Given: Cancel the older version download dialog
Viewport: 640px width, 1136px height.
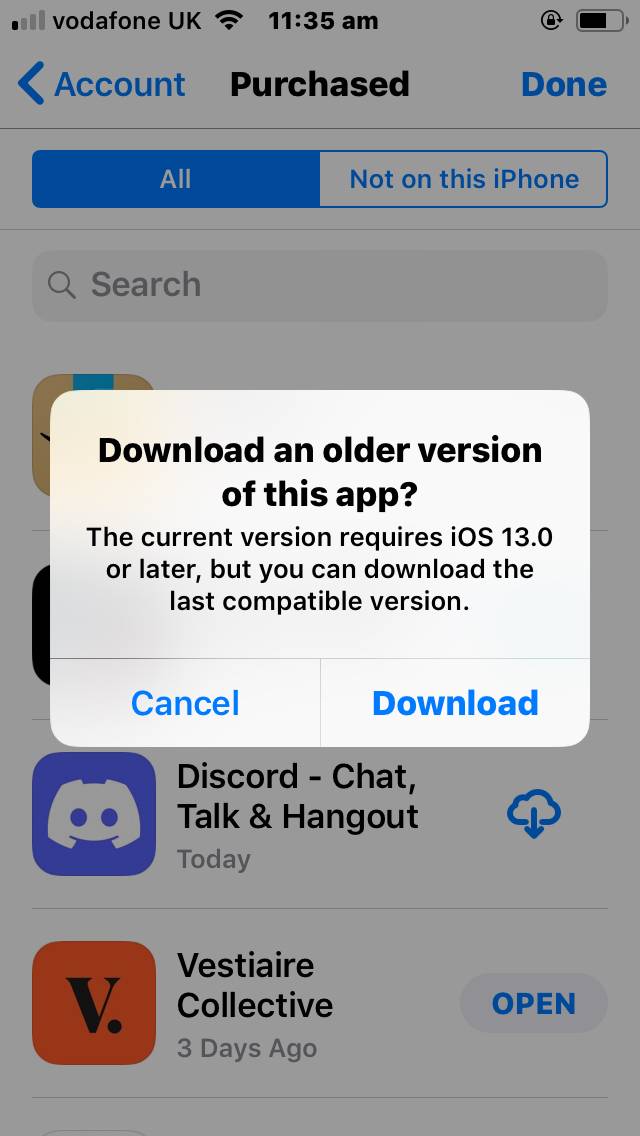Looking at the screenshot, I should click(185, 703).
